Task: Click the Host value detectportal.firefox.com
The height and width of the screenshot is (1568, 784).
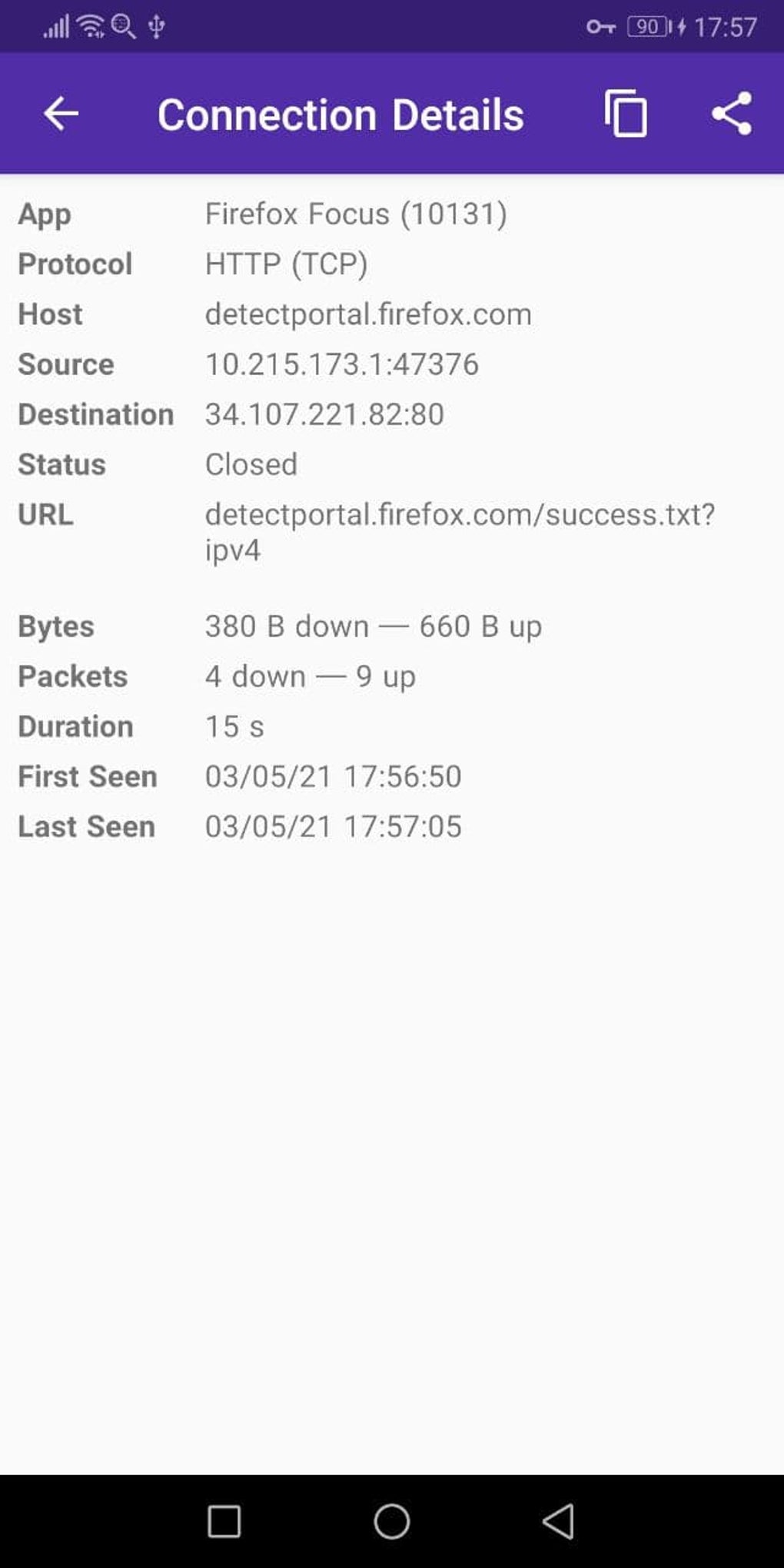Action: pos(367,314)
